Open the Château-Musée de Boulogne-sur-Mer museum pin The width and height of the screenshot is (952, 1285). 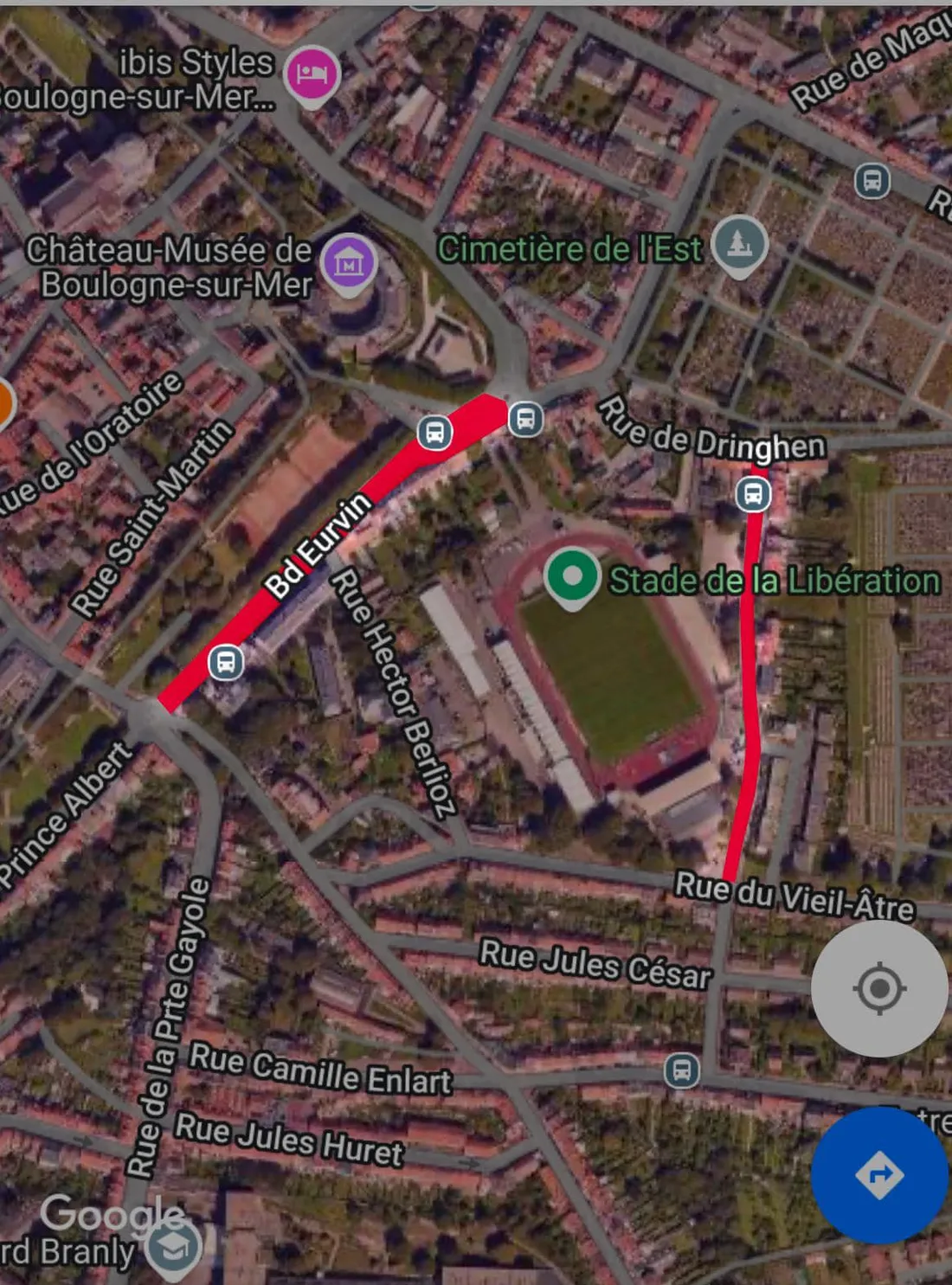click(x=348, y=261)
